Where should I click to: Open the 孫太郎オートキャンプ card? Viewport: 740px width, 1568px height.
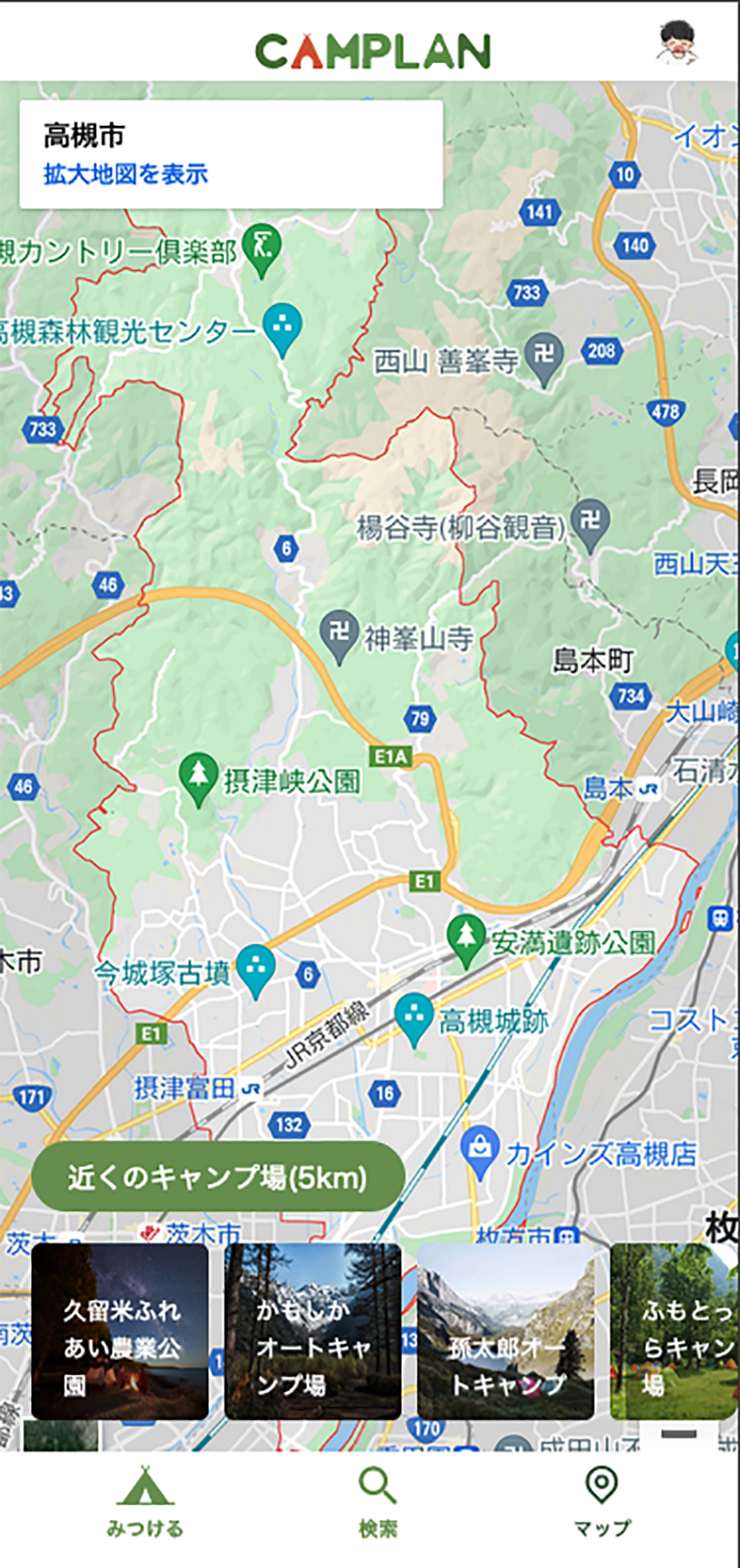pyautogui.click(x=505, y=1331)
